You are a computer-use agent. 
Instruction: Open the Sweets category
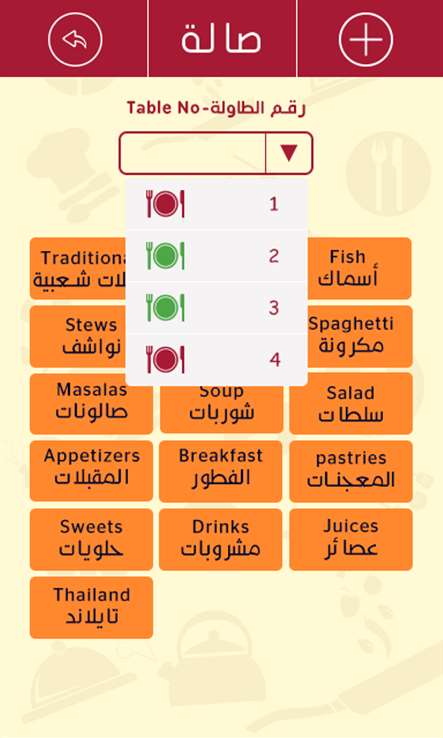[x=91, y=539]
